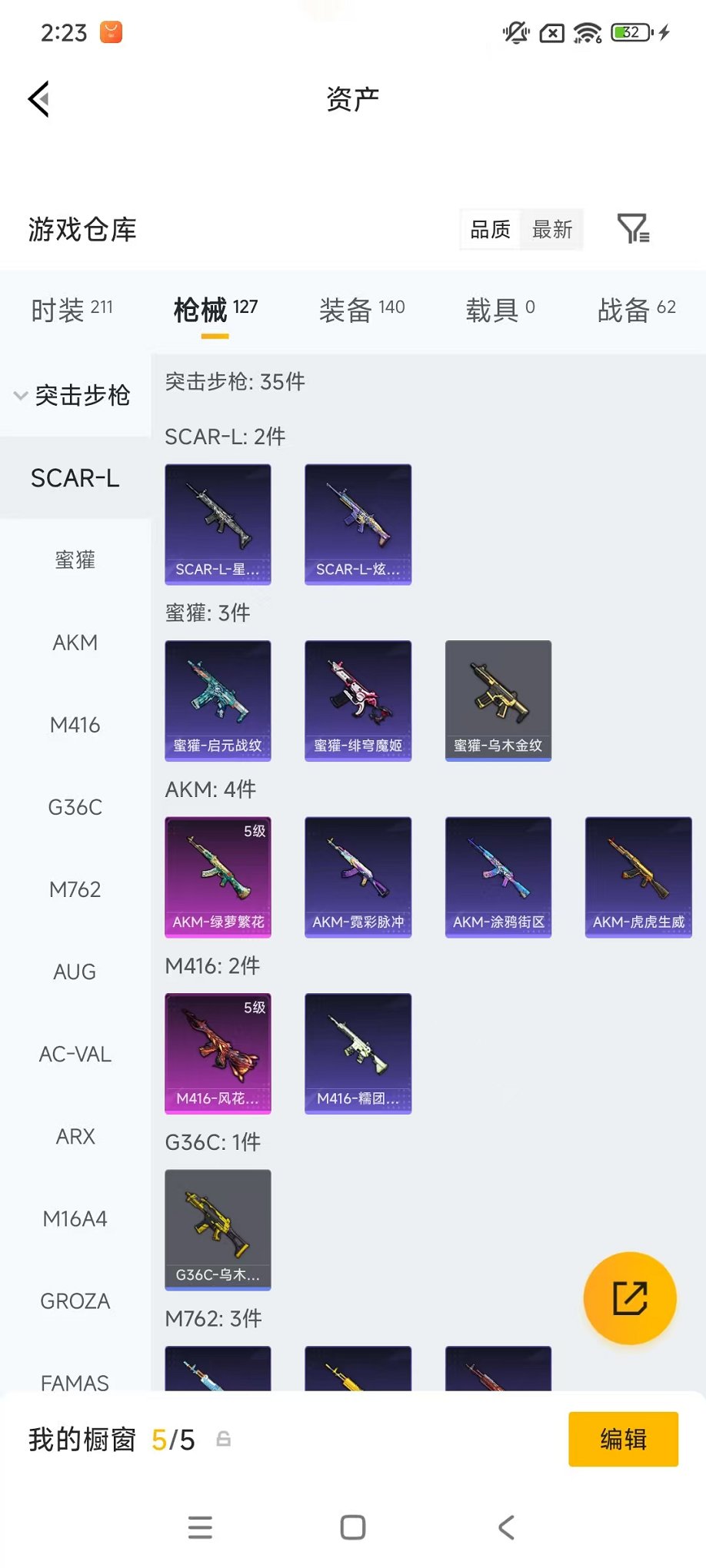Open the 蜜獾-启元战纹 skin
The height and width of the screenshot is (1568, 706).
pos(218,700)
